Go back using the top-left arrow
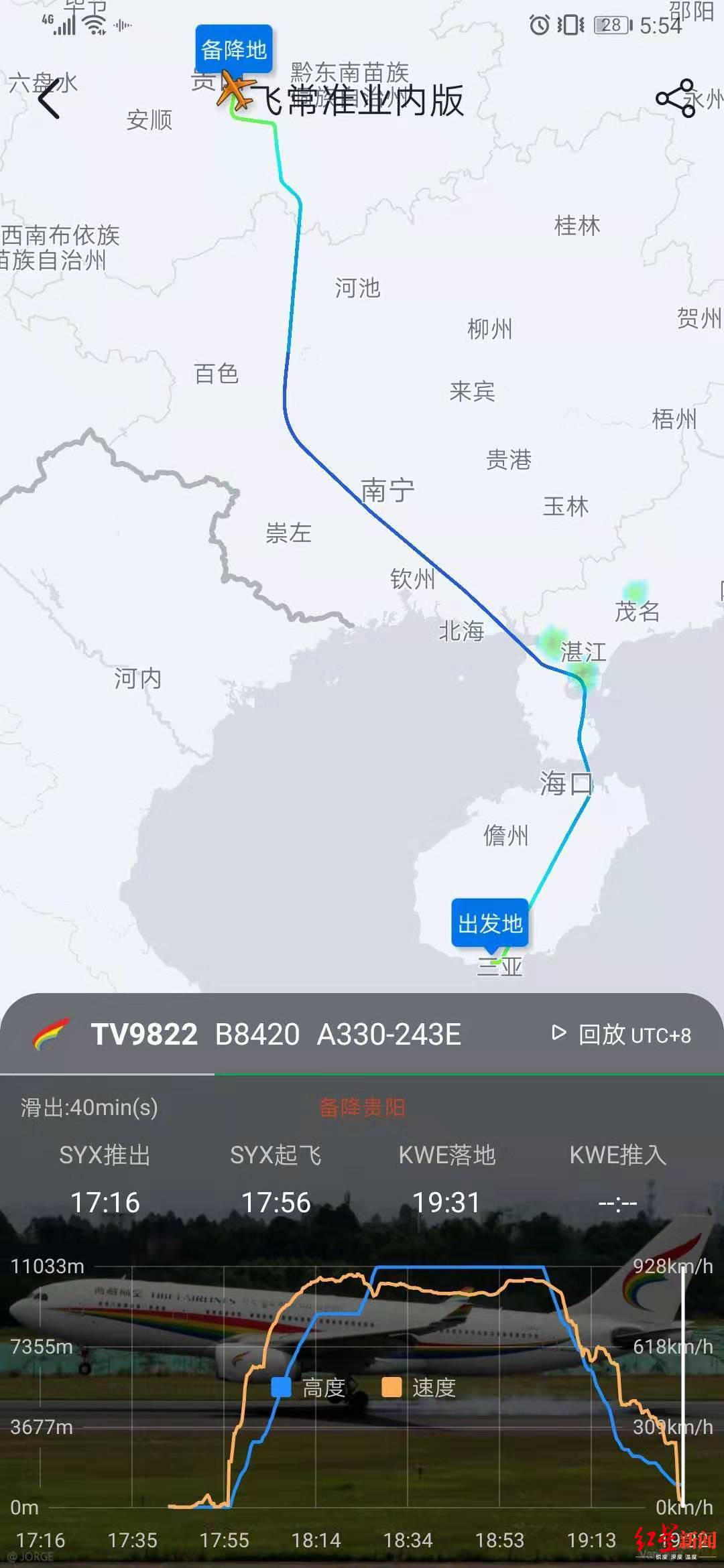This screenshot has height=1568, width=724. 49,99
